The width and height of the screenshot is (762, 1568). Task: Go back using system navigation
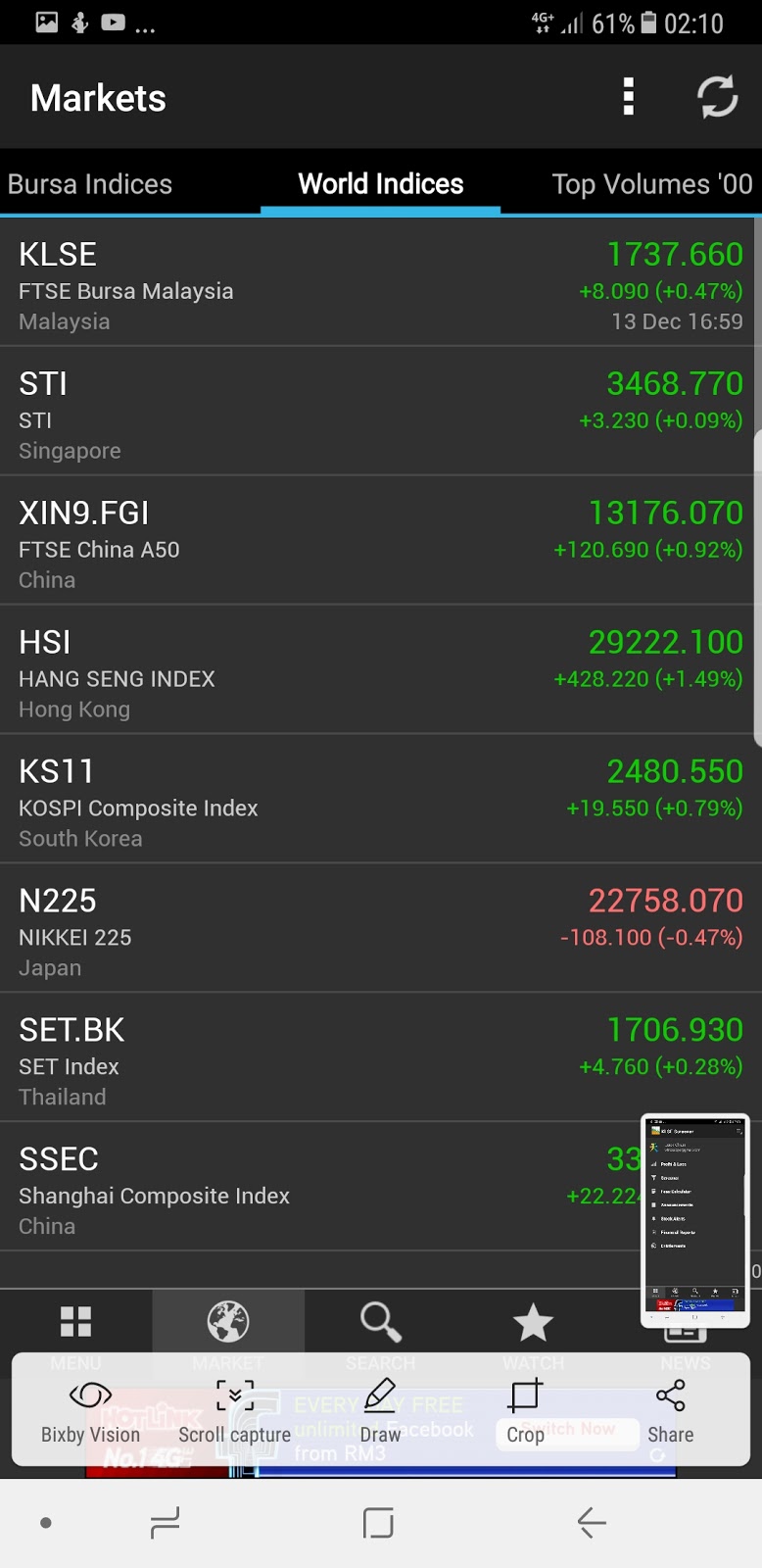tap(592, 1523)
